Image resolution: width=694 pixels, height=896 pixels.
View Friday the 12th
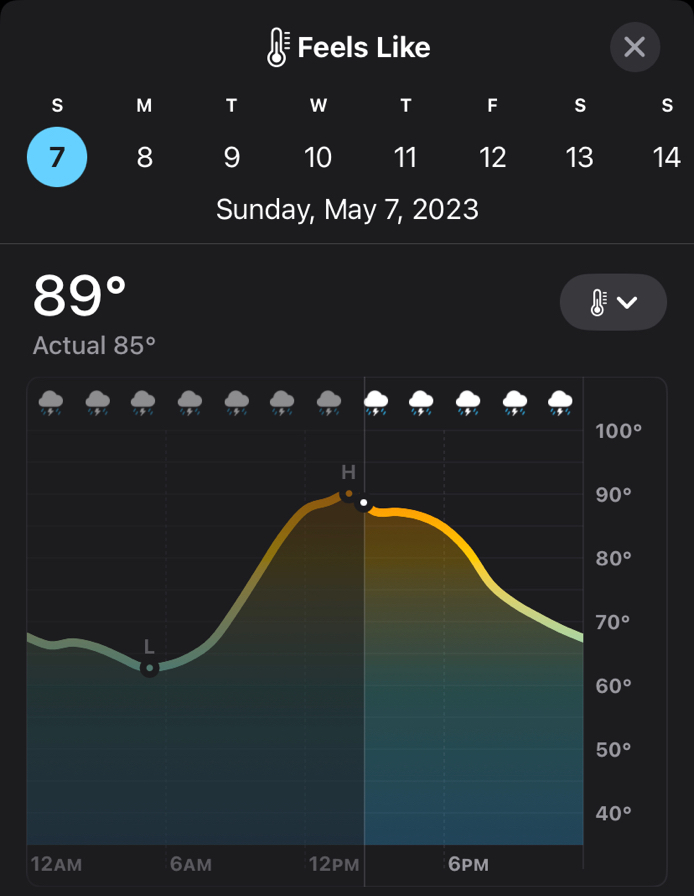[x=492, y=157]
